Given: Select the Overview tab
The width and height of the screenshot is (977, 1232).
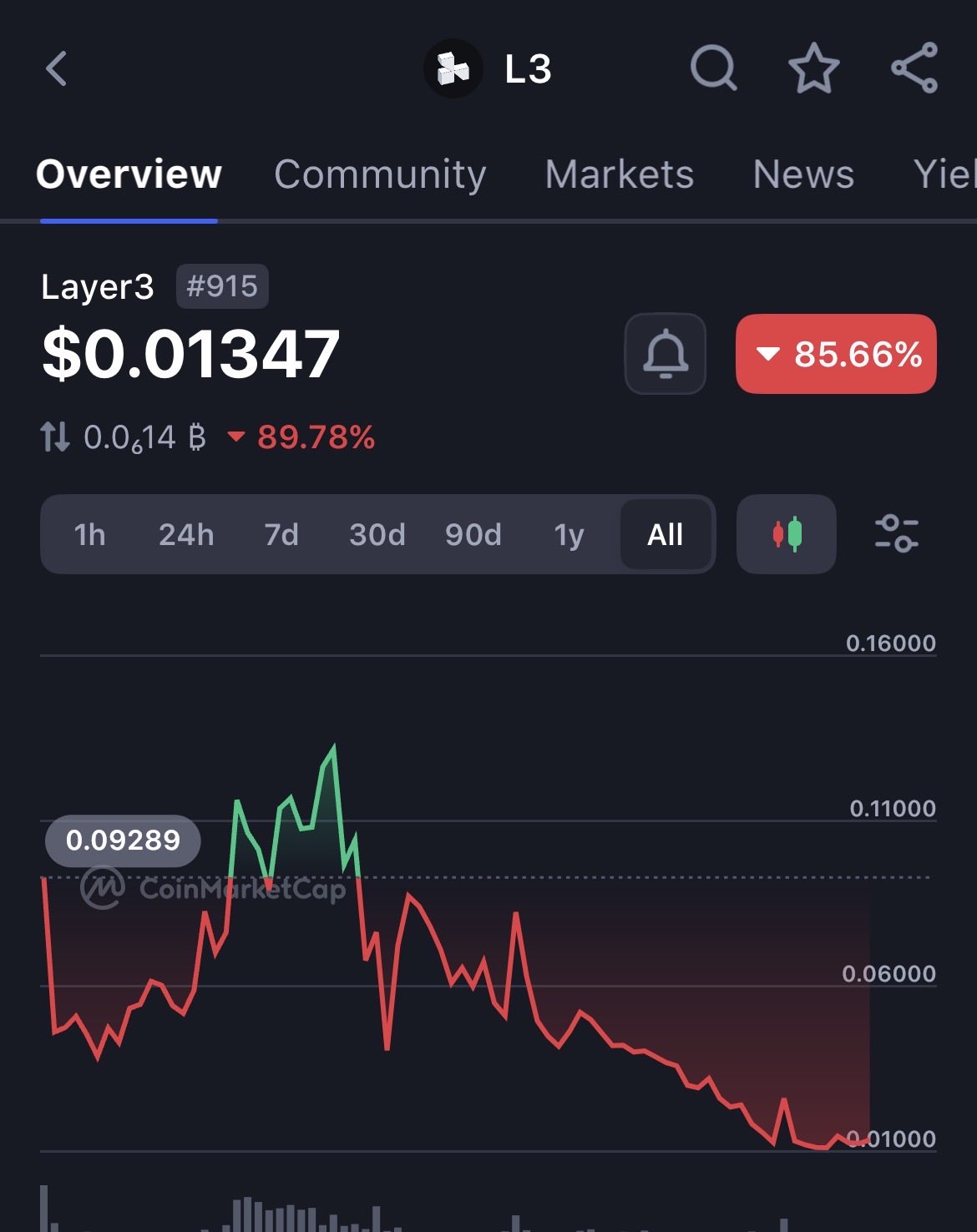Looking at the screenshot, I should [x=129, y=174].
